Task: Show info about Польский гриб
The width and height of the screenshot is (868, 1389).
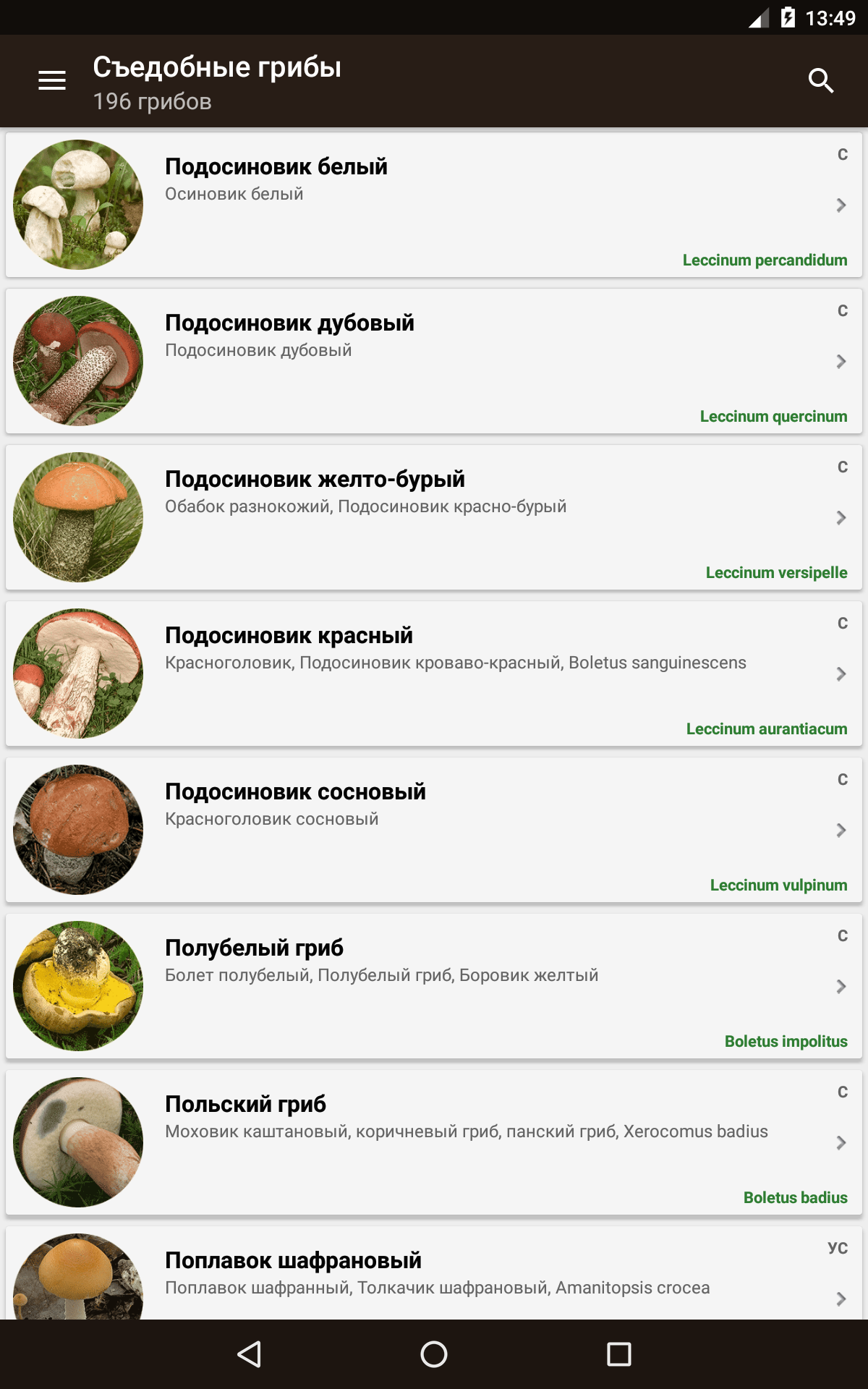Action: [434, 1142]
